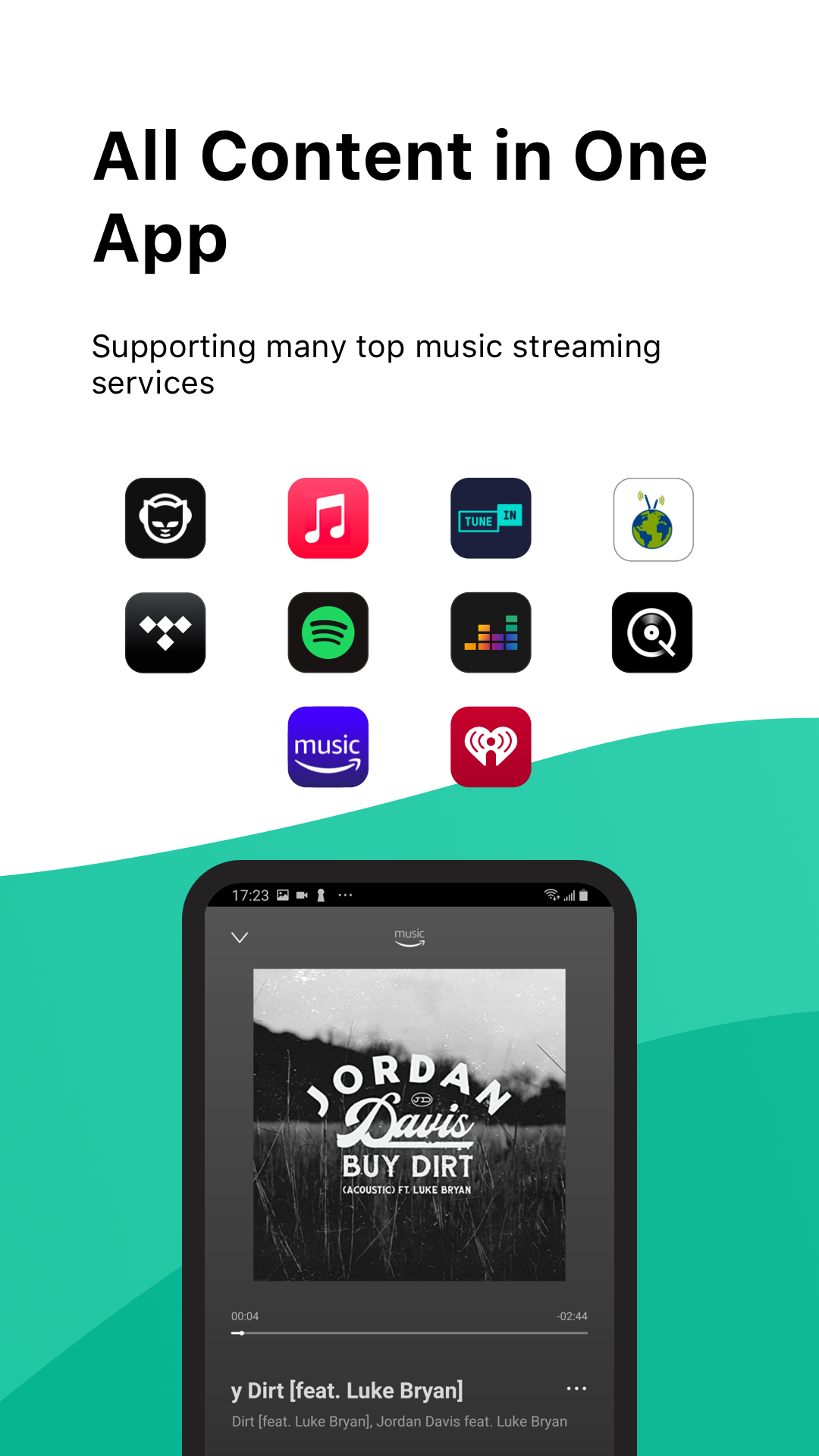Tap the battery icon in the status bar

coord(583,895)
